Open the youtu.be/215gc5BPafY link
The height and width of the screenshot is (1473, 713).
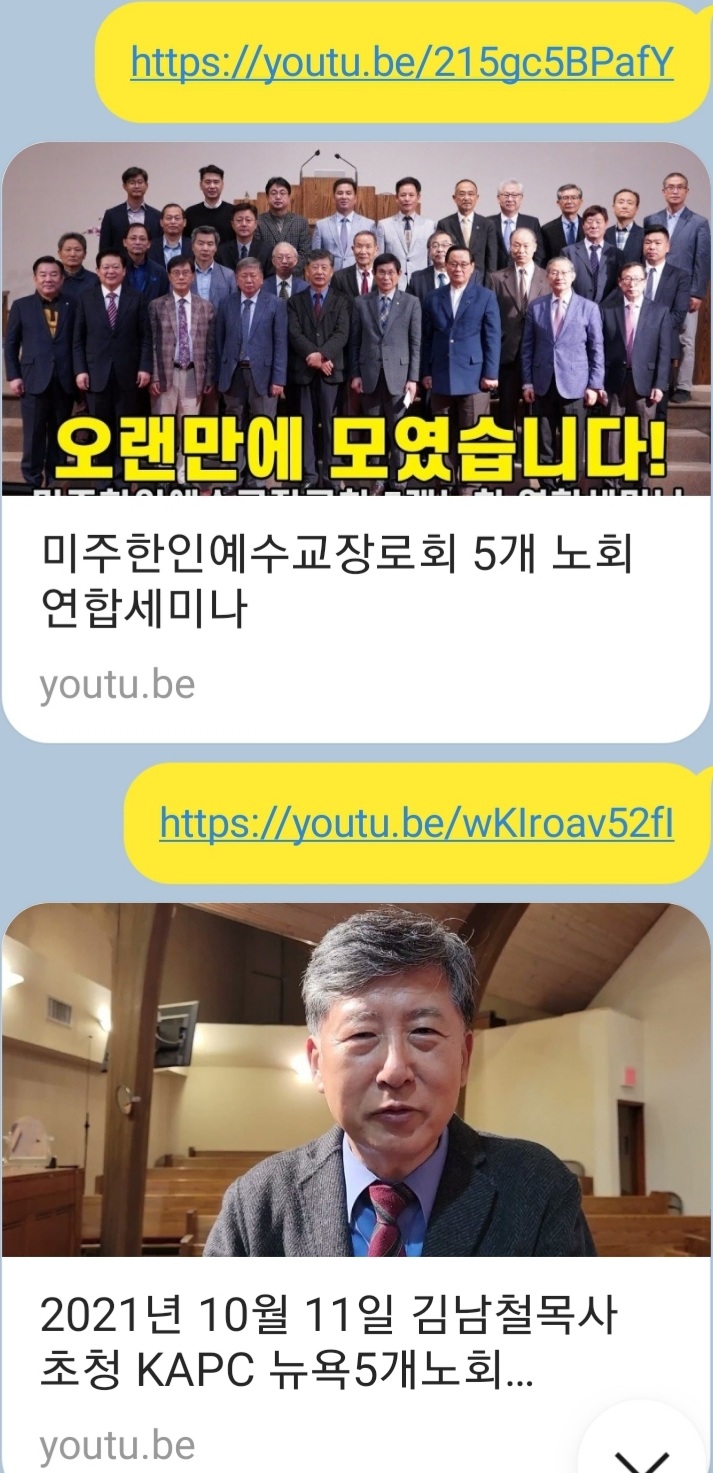[x=401, y=63]
